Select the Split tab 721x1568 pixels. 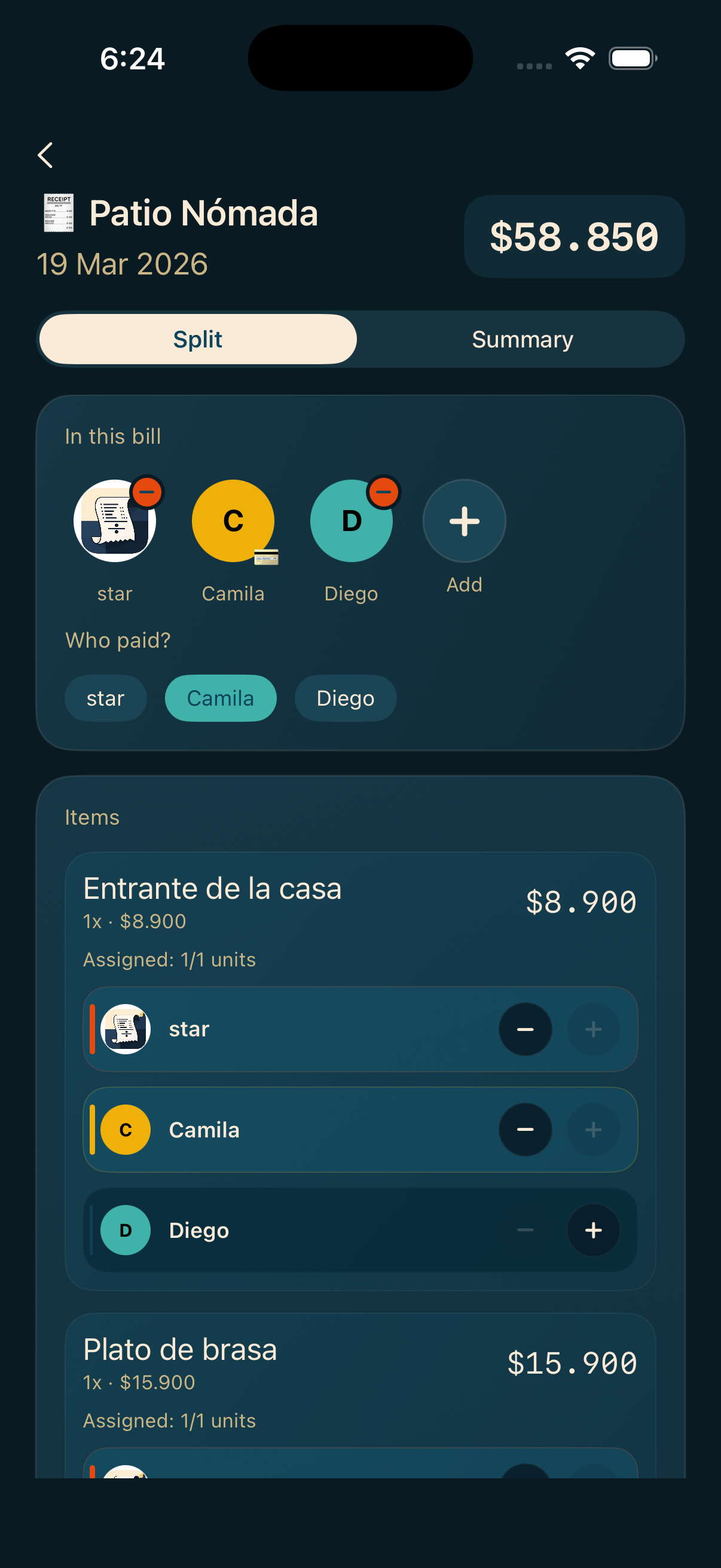[198, 340]
